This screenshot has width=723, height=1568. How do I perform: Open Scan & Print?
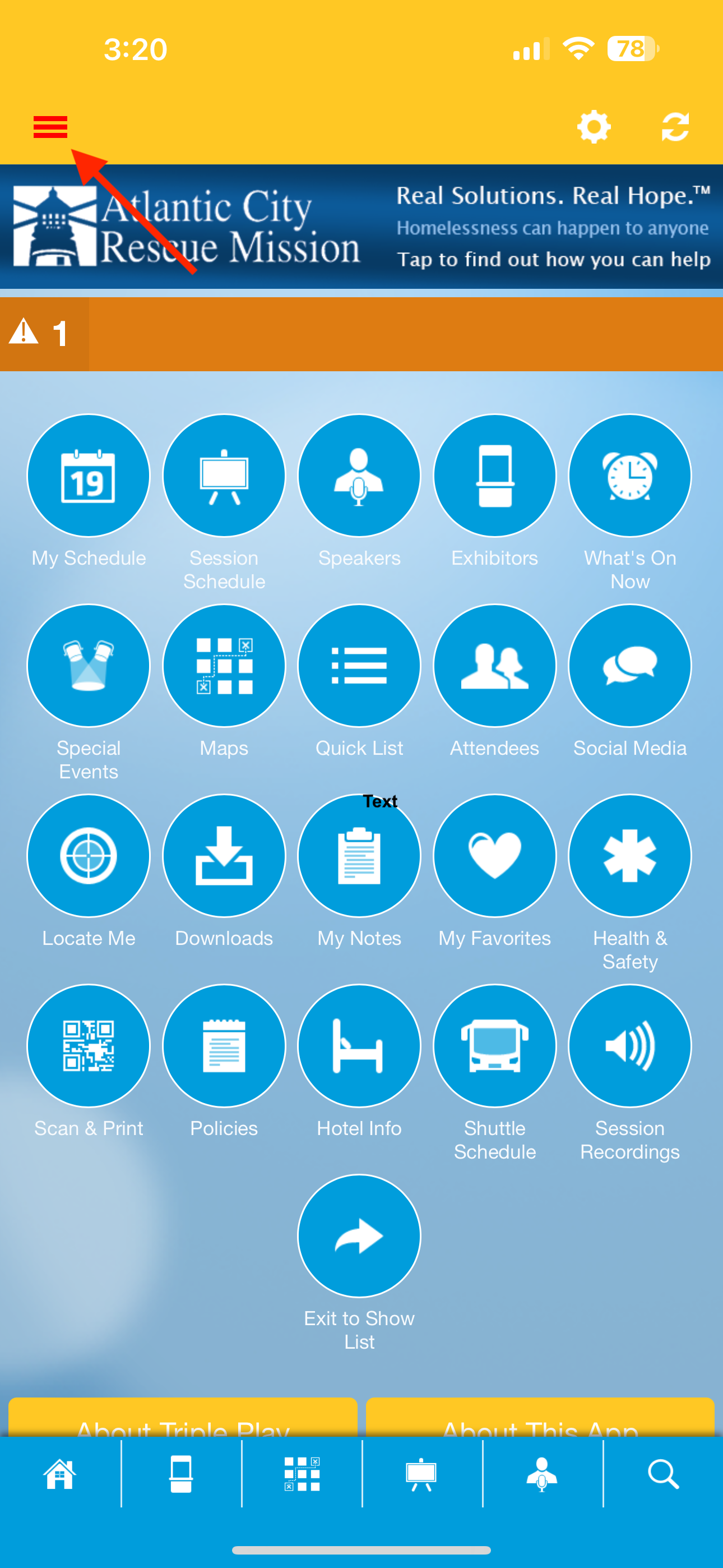89,1046
